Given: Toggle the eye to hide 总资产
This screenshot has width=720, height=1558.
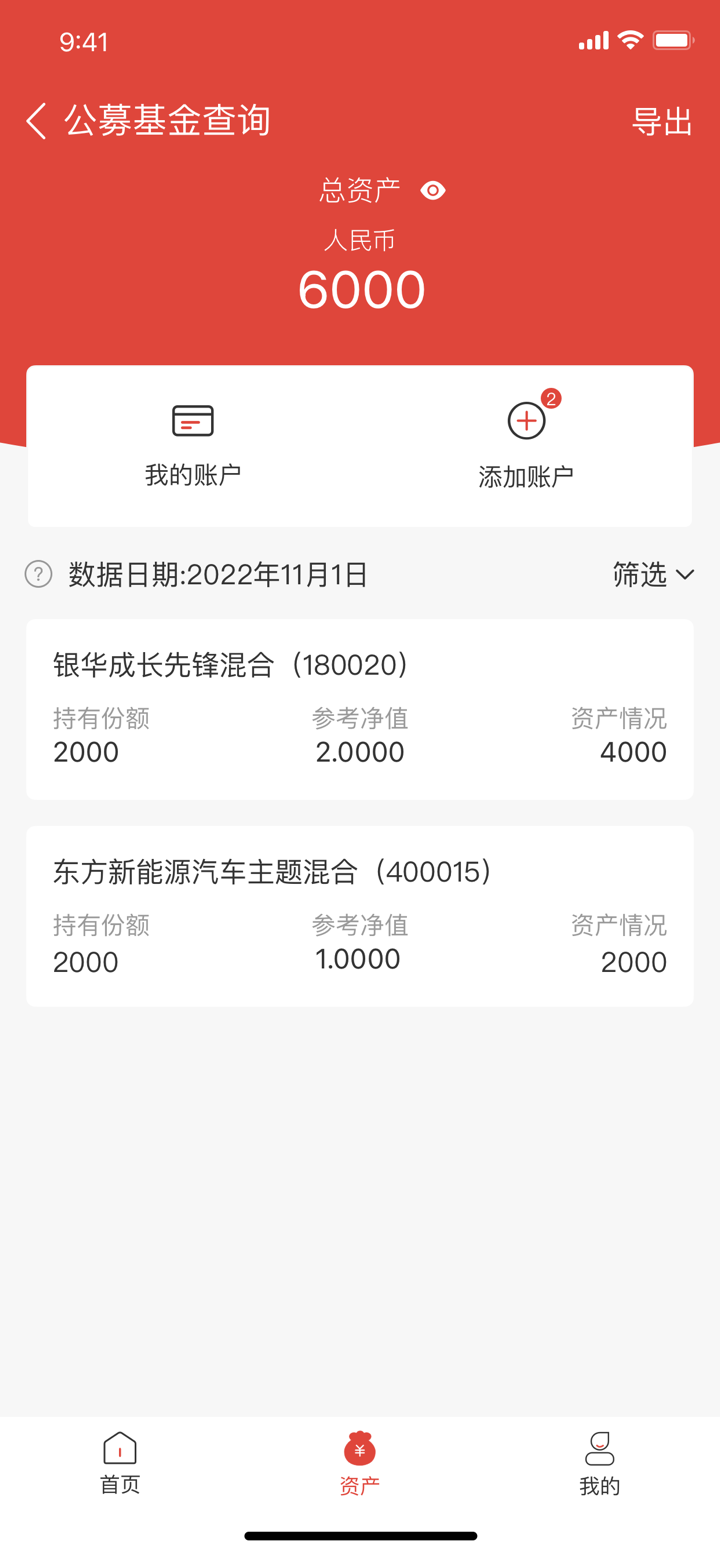Looking at the screenshot, I should [x=433, y=190].
